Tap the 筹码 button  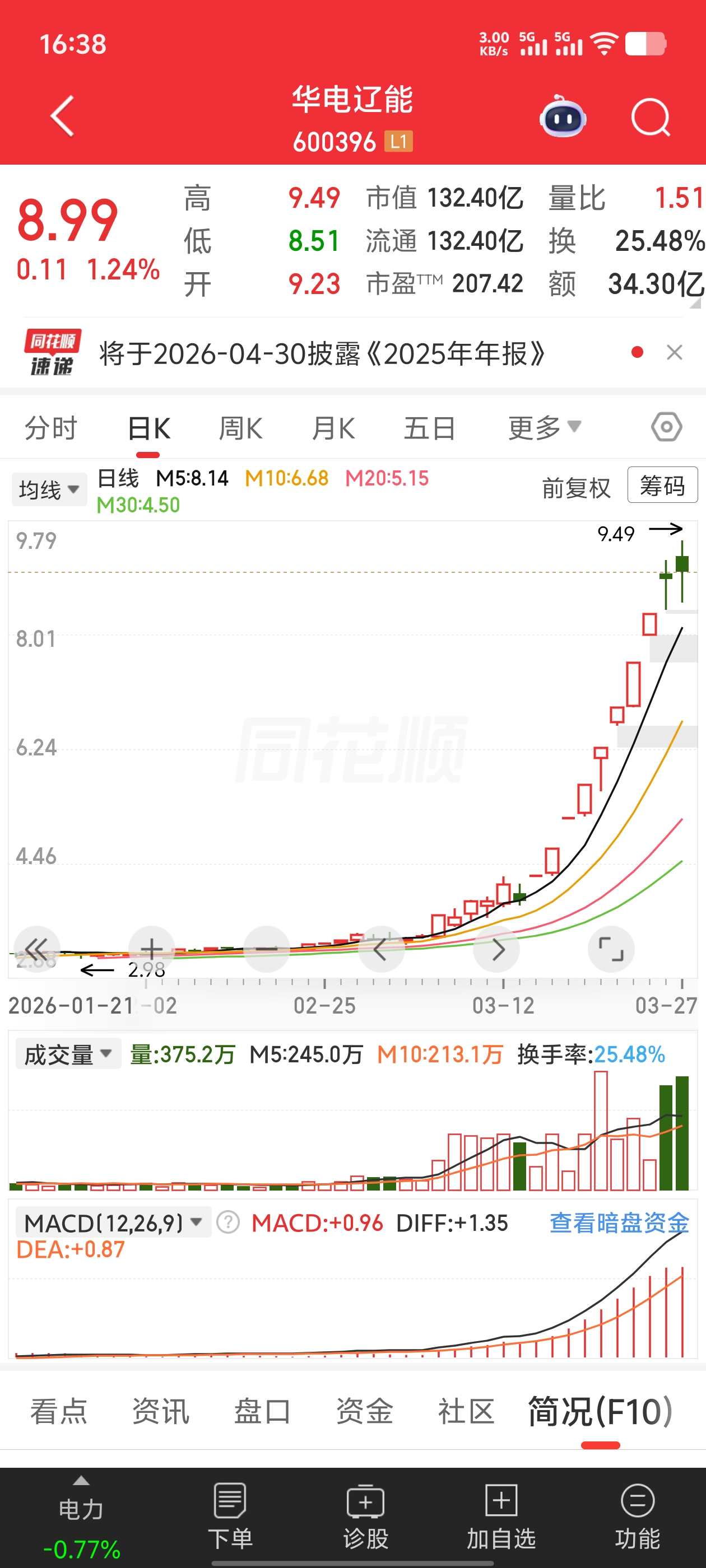tap(662, 486)
